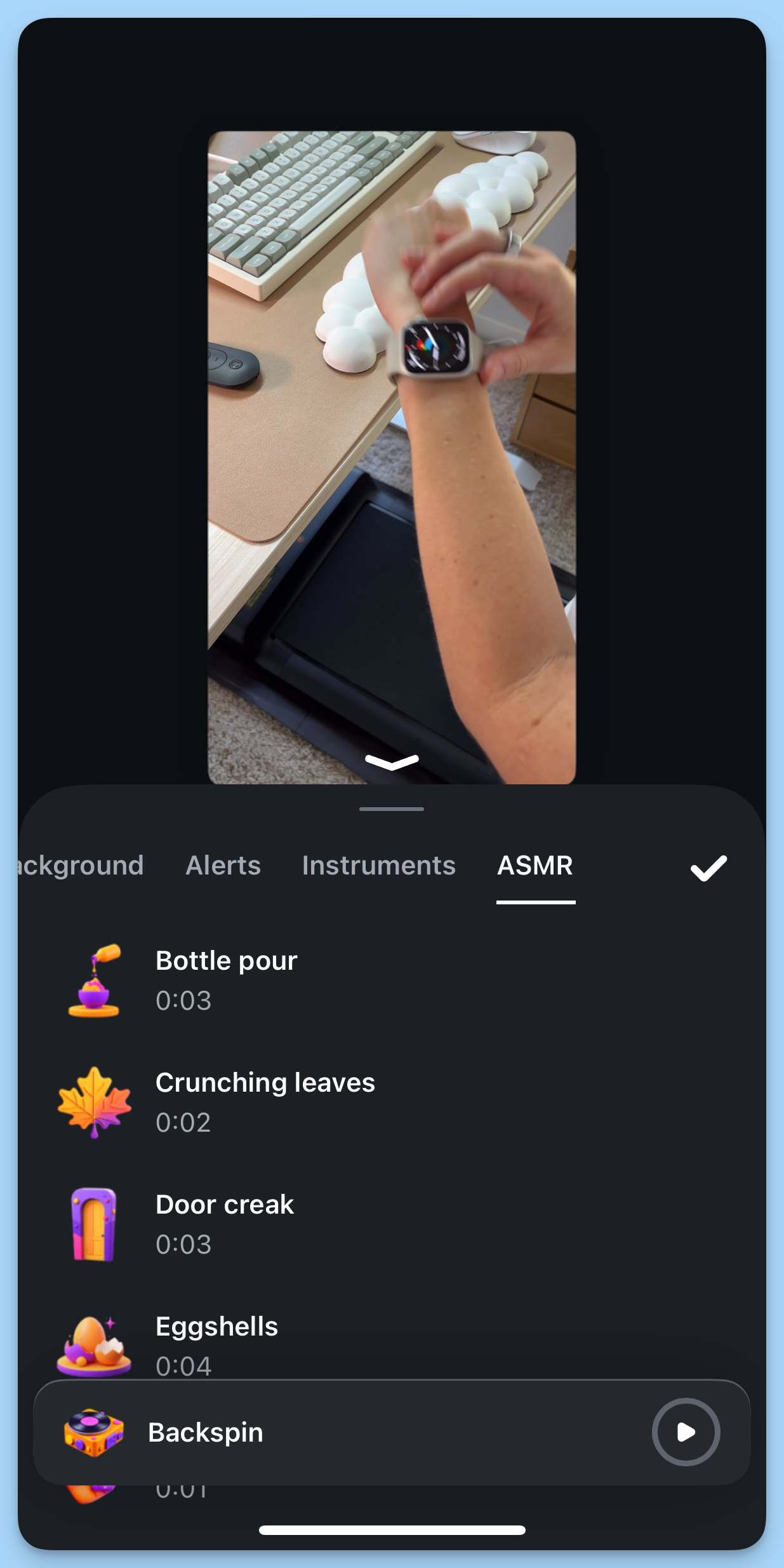Collapse the sound panel with the down chevron
Viewport: 784px width, 1568px height.
(x=392, y=761)
